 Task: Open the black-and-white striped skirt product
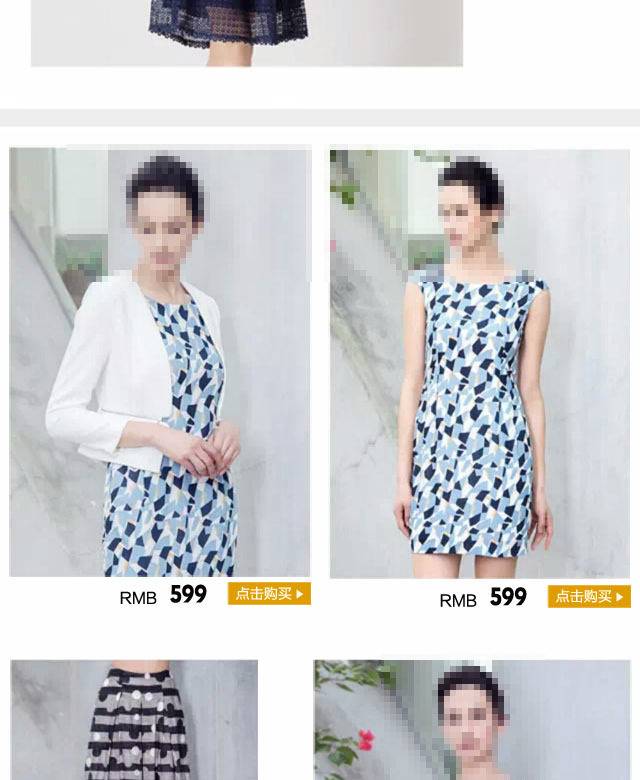point(134,720)
